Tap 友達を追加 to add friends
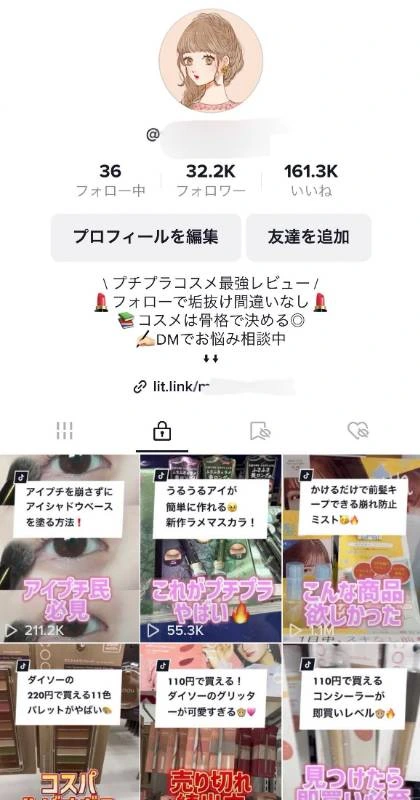This screenshot has height=800, width=420. coord(309,237)
